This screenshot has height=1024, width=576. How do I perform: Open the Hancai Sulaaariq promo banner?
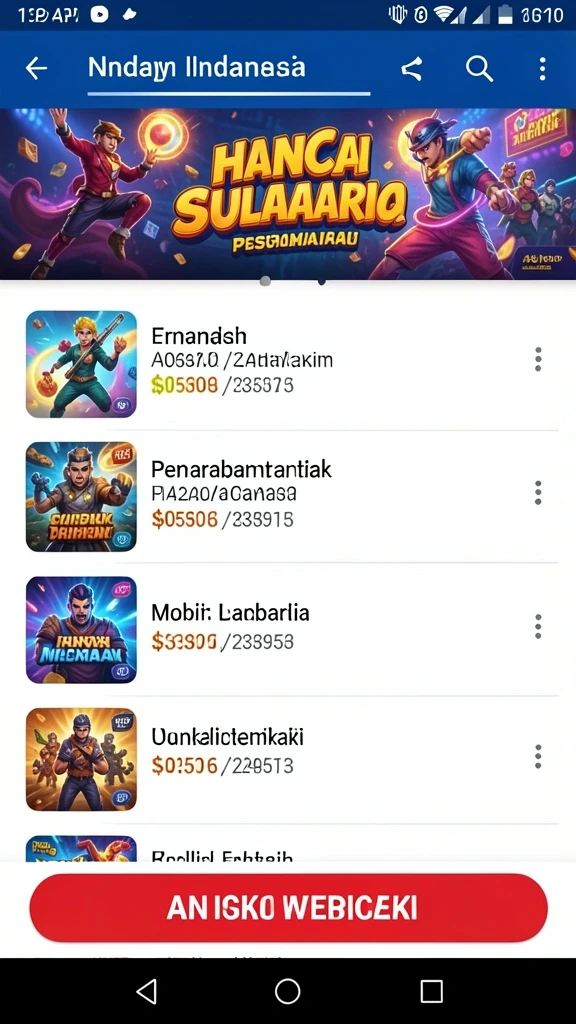[x=288, y=194]
